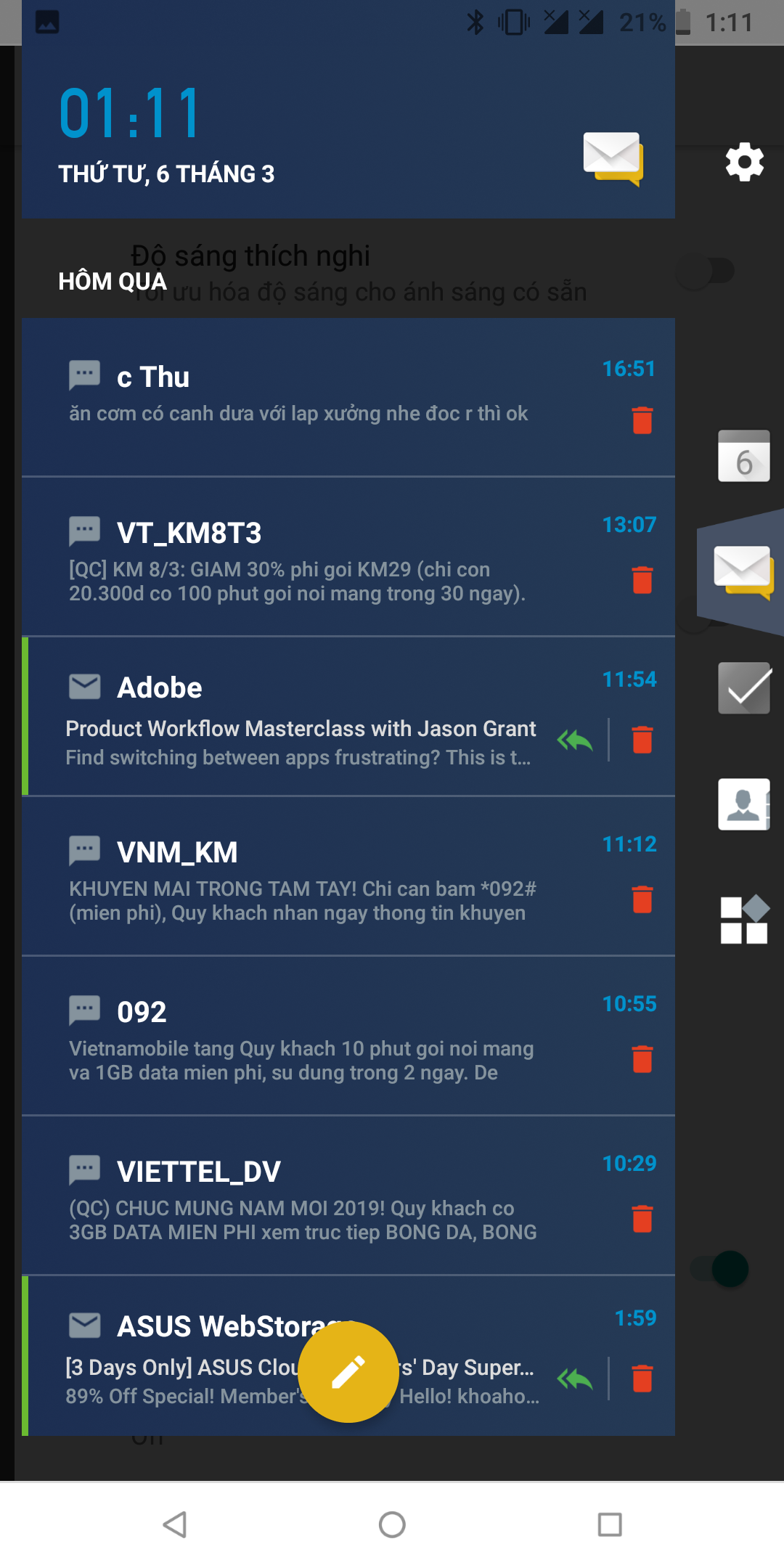Screen dimensions: 784x1568
Task: Tap the envelope icon in the header
Action: [x=613, y=159]
